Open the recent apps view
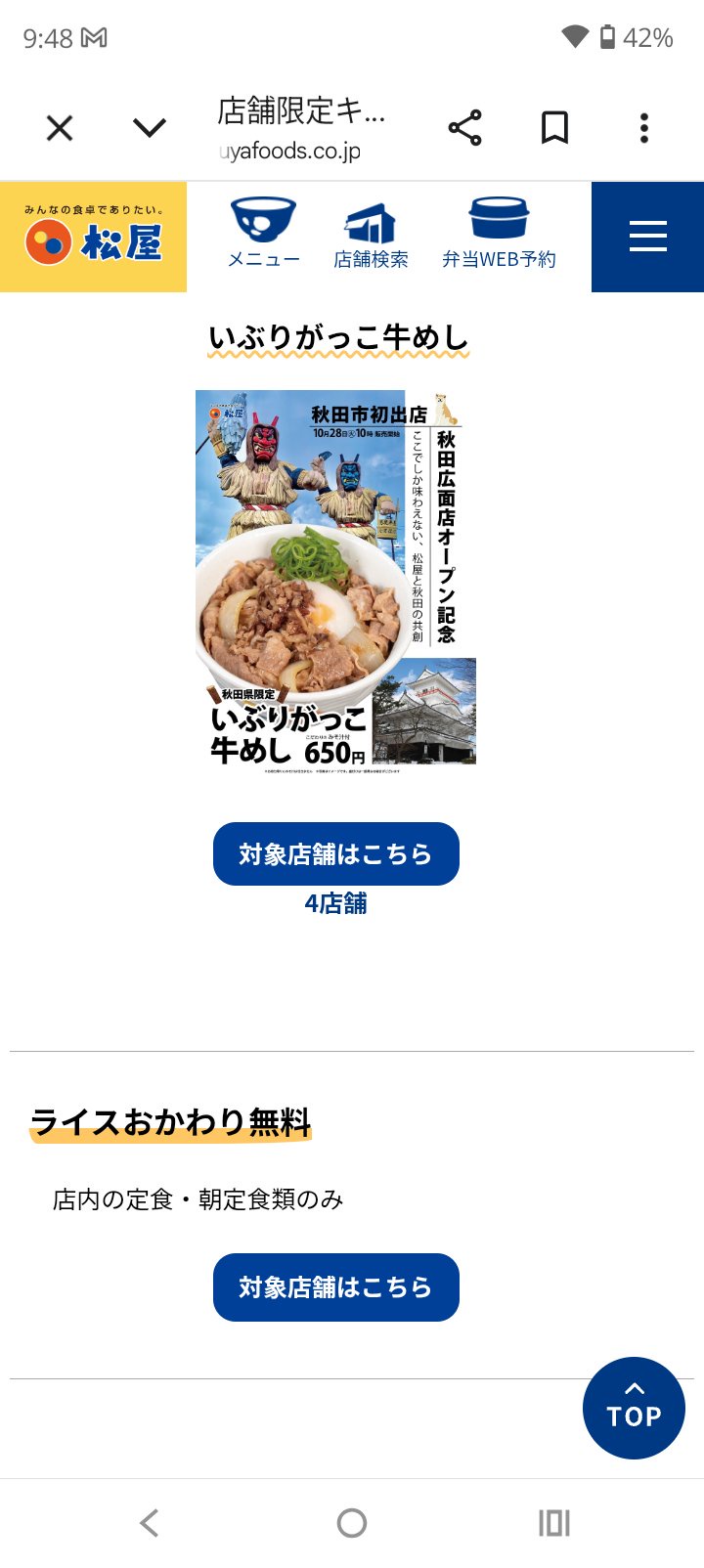Image resolution: width=704 pixels, height=1568 pixels. point(553,1522)
